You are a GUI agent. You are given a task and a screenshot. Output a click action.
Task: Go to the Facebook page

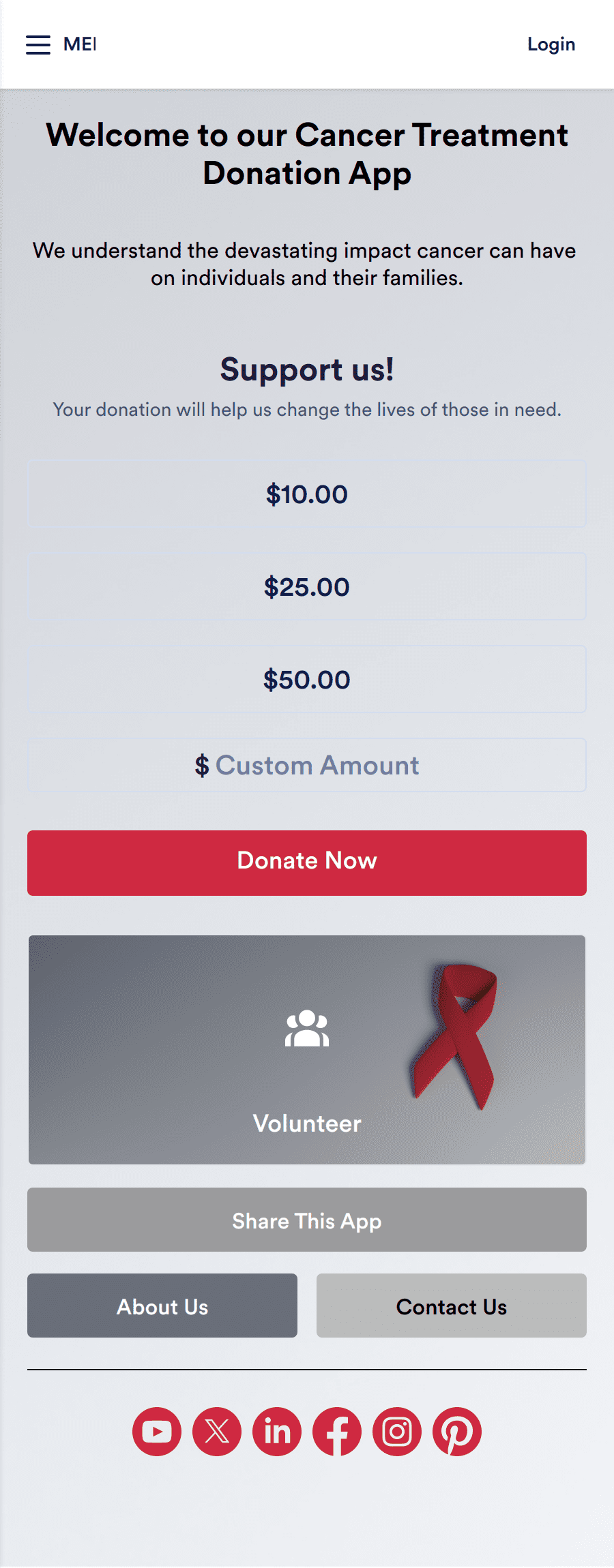336,1432
